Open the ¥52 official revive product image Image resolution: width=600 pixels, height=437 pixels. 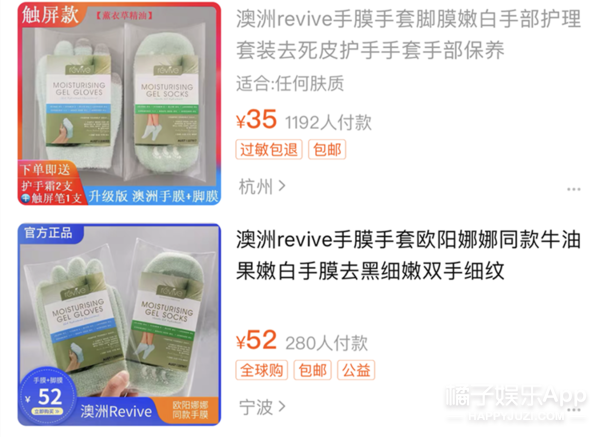[x=119, y=324]
